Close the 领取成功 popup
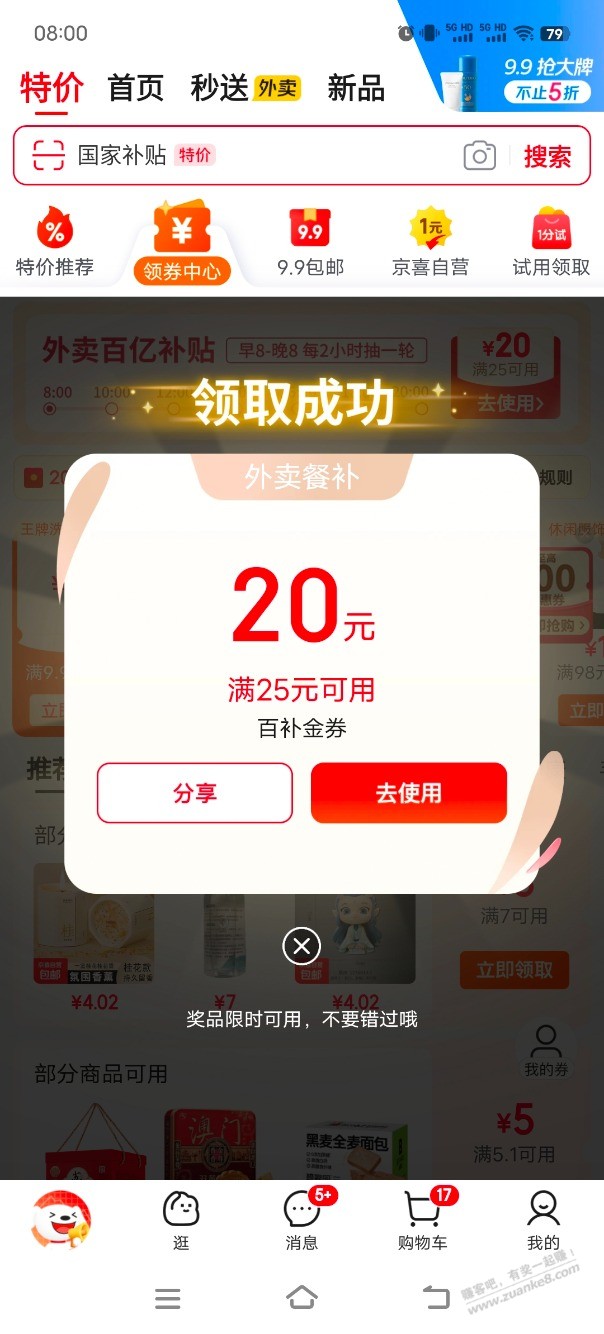Screen dimensions: 604x1334 [x=301, y=945]
